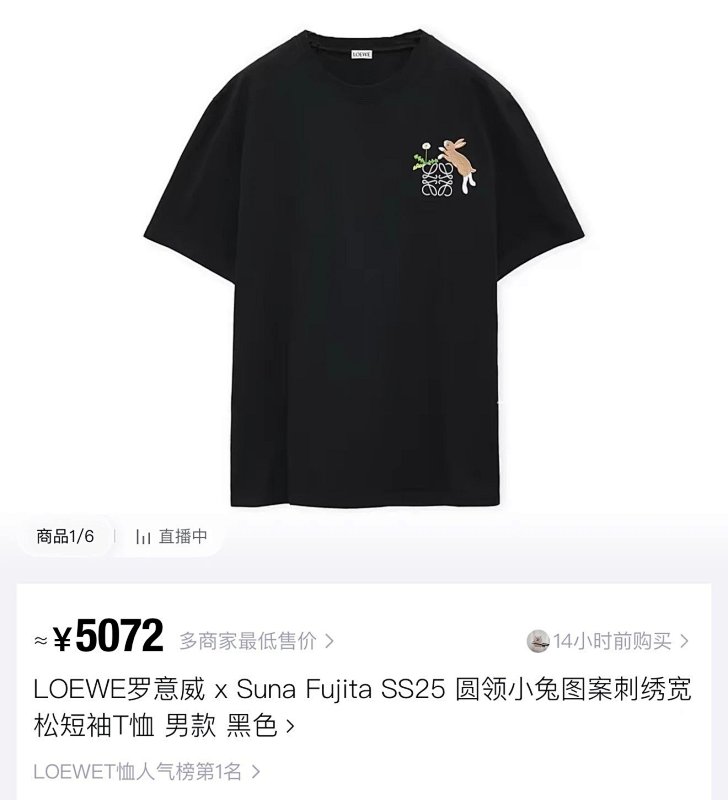The width and height of the screenshot is (728, 800).
Task: Open LOEWET恤人气榜第1名 ranking list
Action: 147,771
